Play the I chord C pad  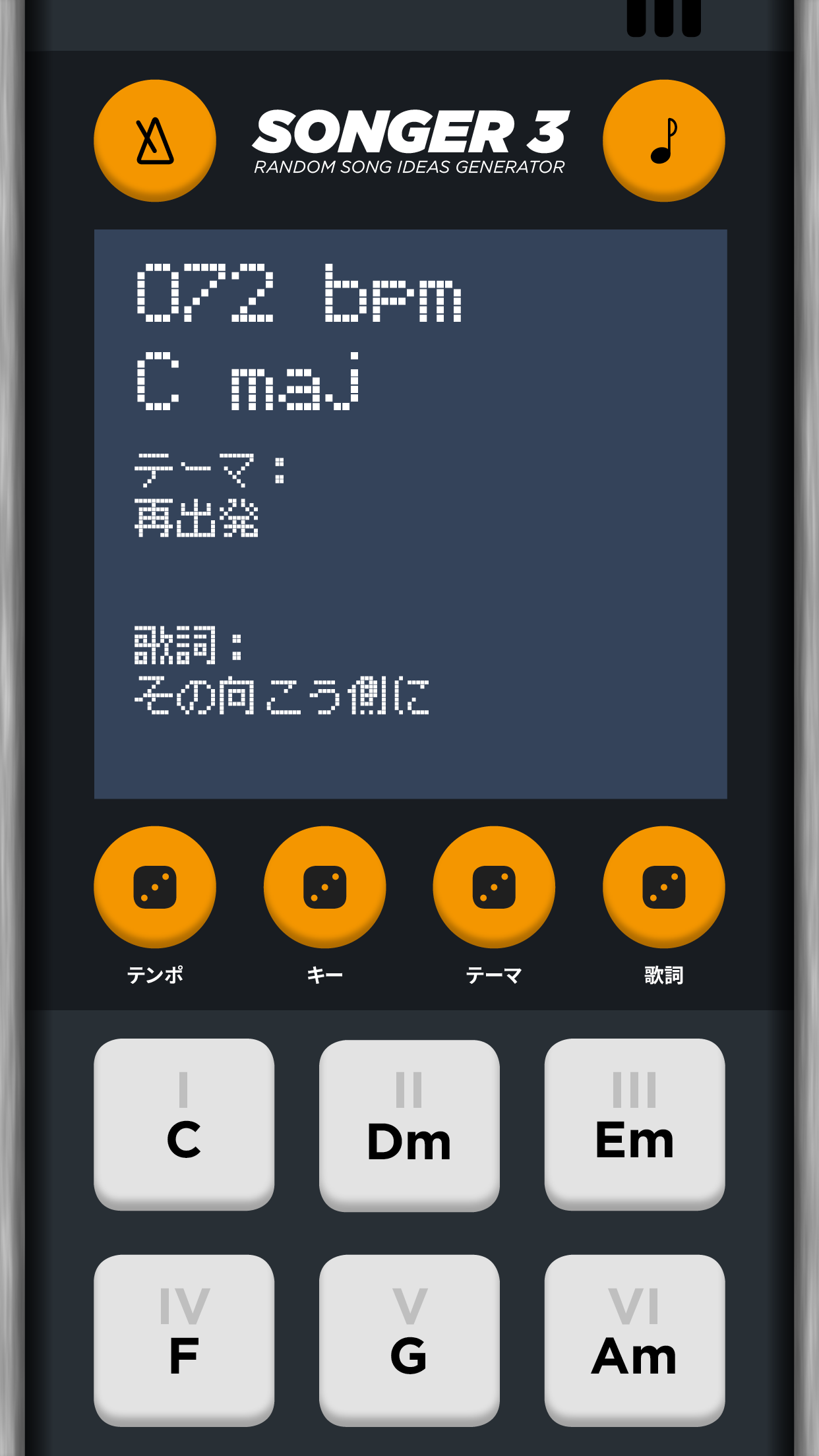point(184,1123)
